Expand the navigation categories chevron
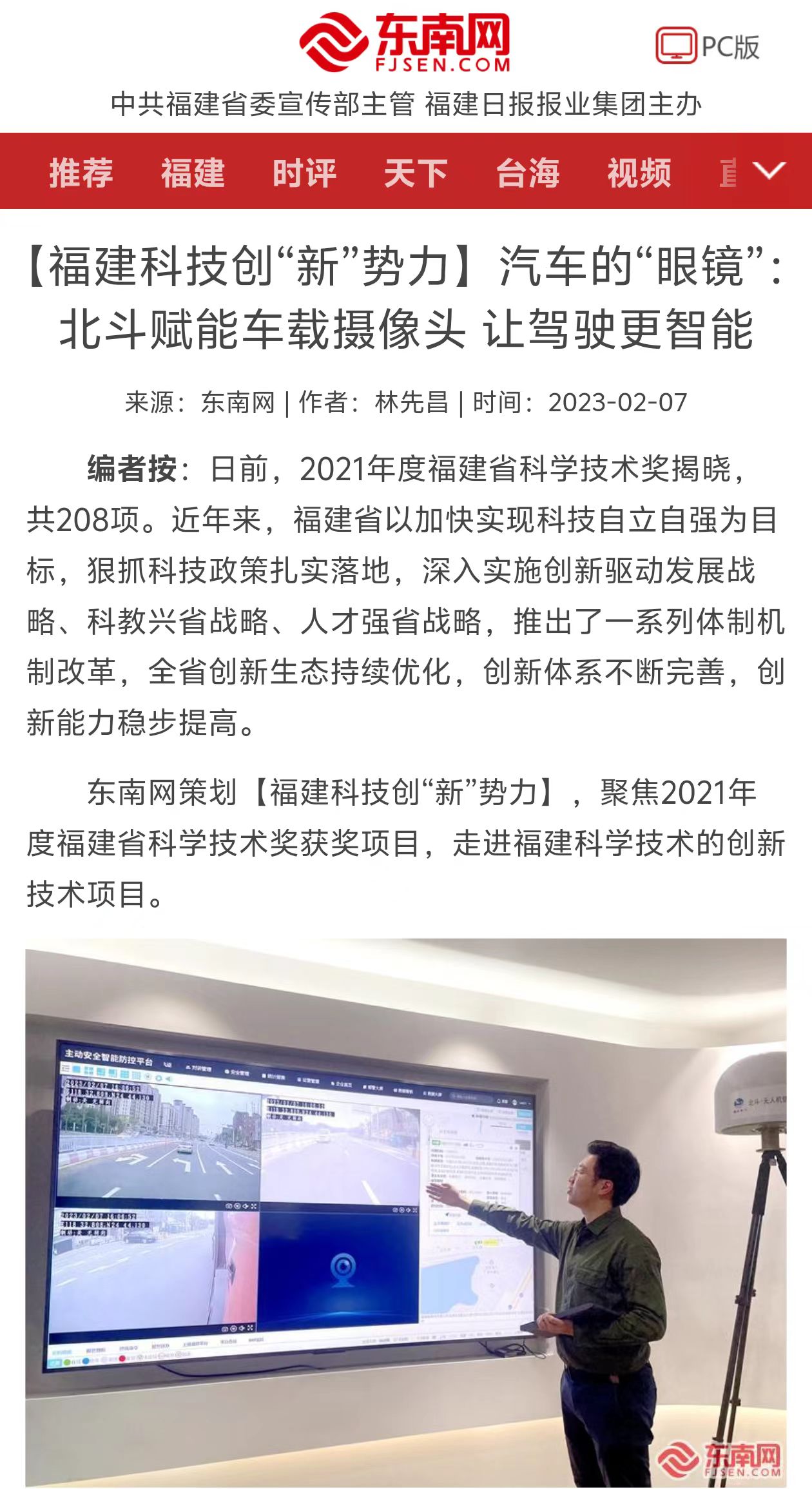 click(x=769, y=171)
